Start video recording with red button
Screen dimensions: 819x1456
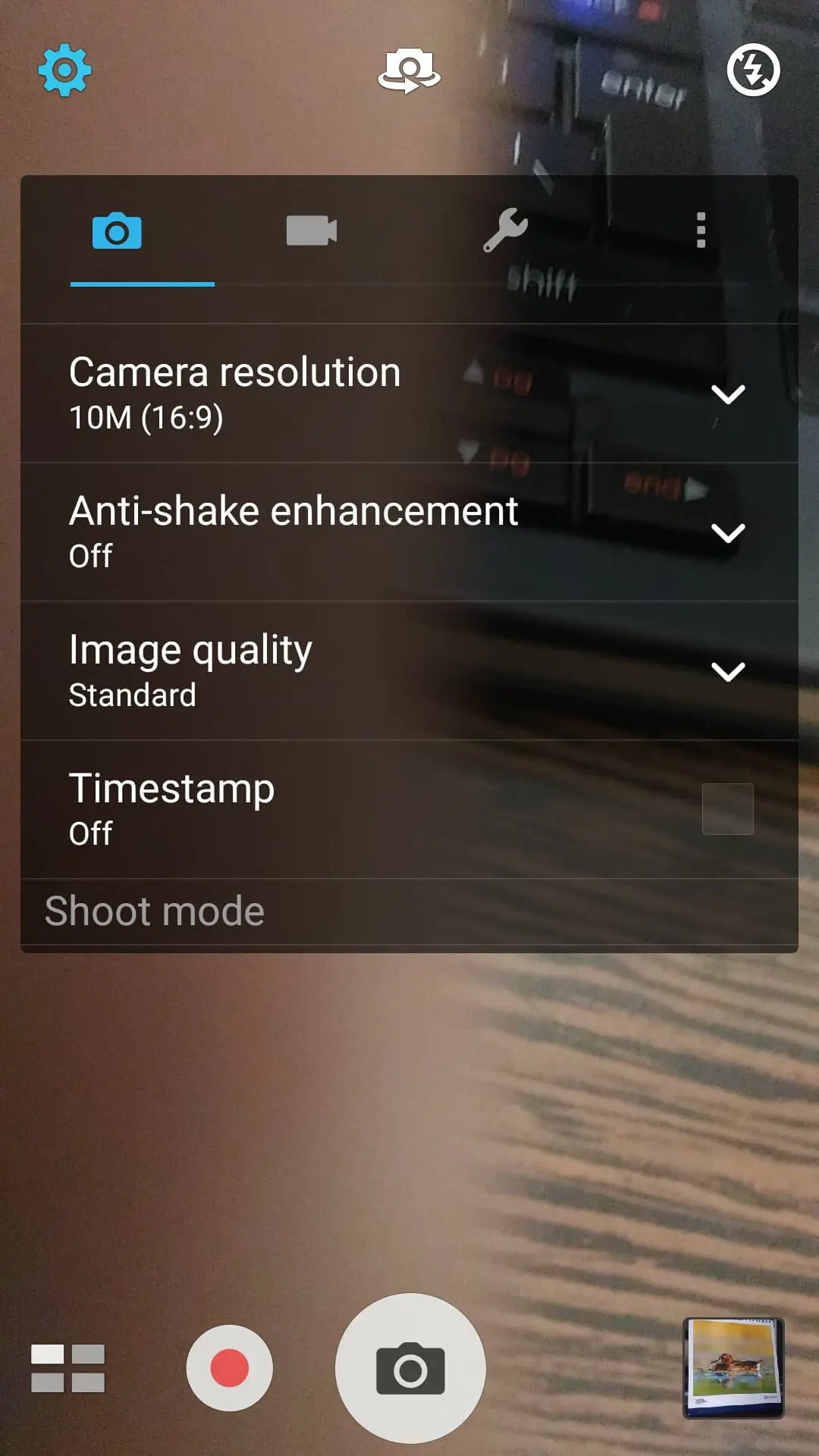(229, 1368)
